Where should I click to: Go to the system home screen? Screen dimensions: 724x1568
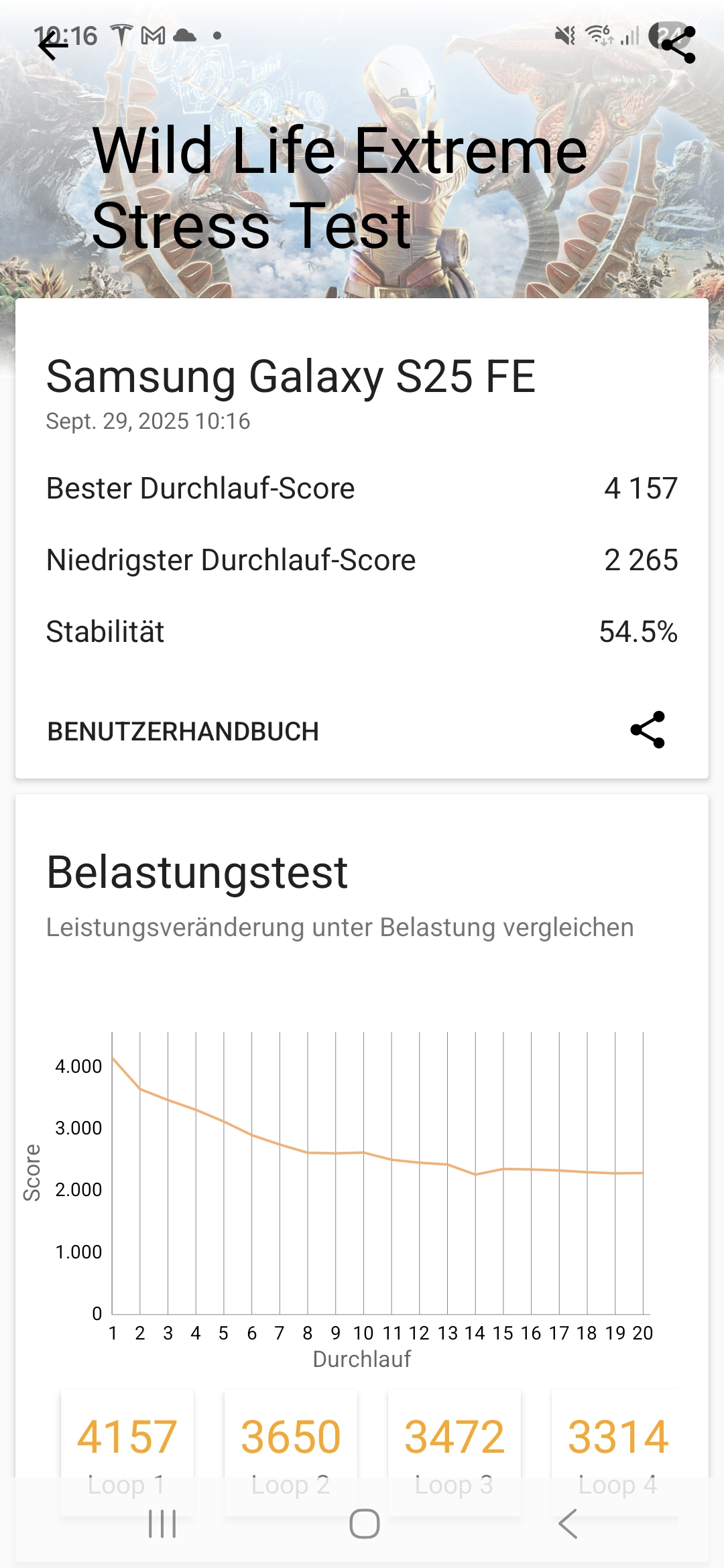[364, 1524]
